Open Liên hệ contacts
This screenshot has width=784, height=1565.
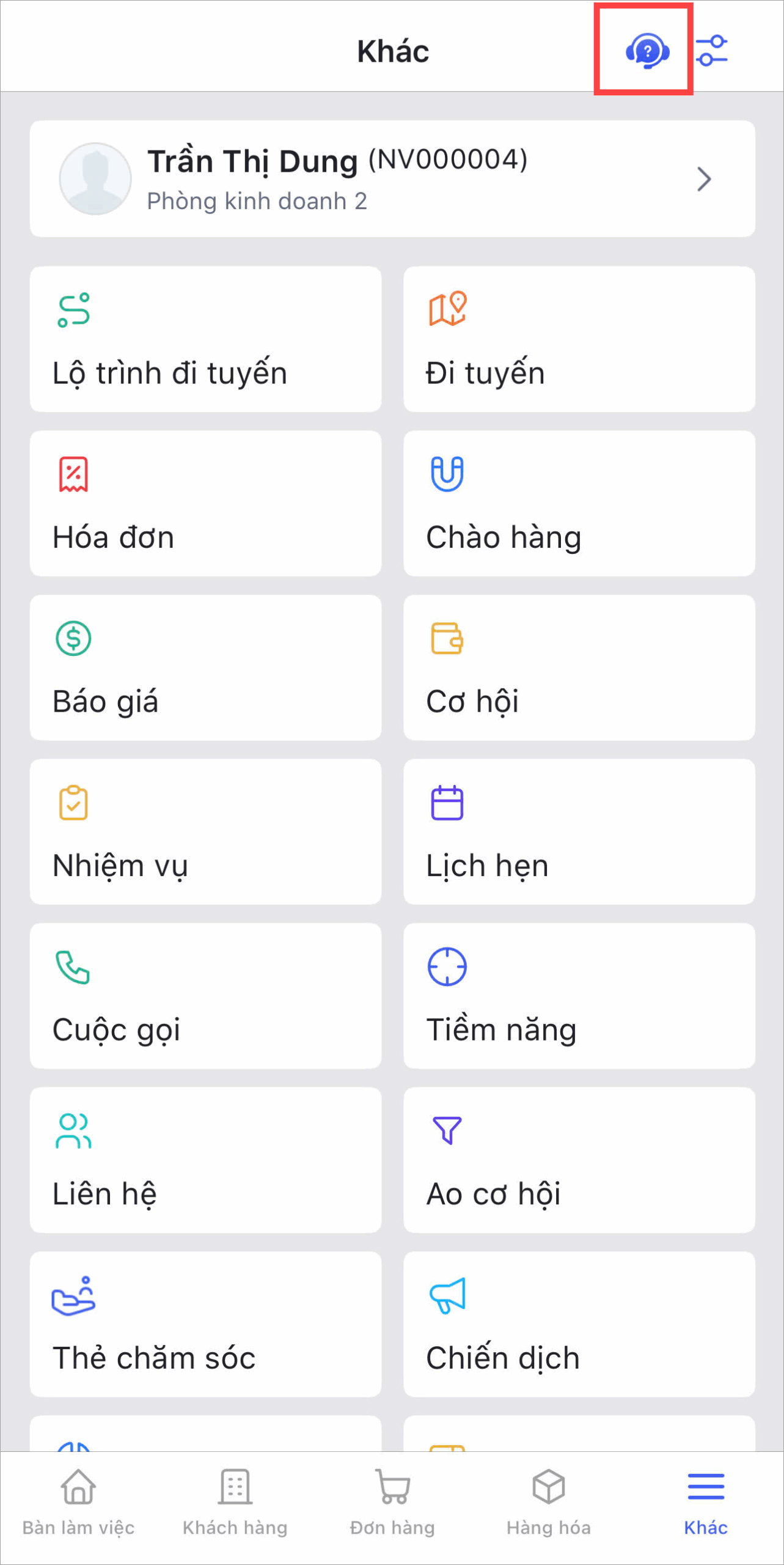(205, 1160)
